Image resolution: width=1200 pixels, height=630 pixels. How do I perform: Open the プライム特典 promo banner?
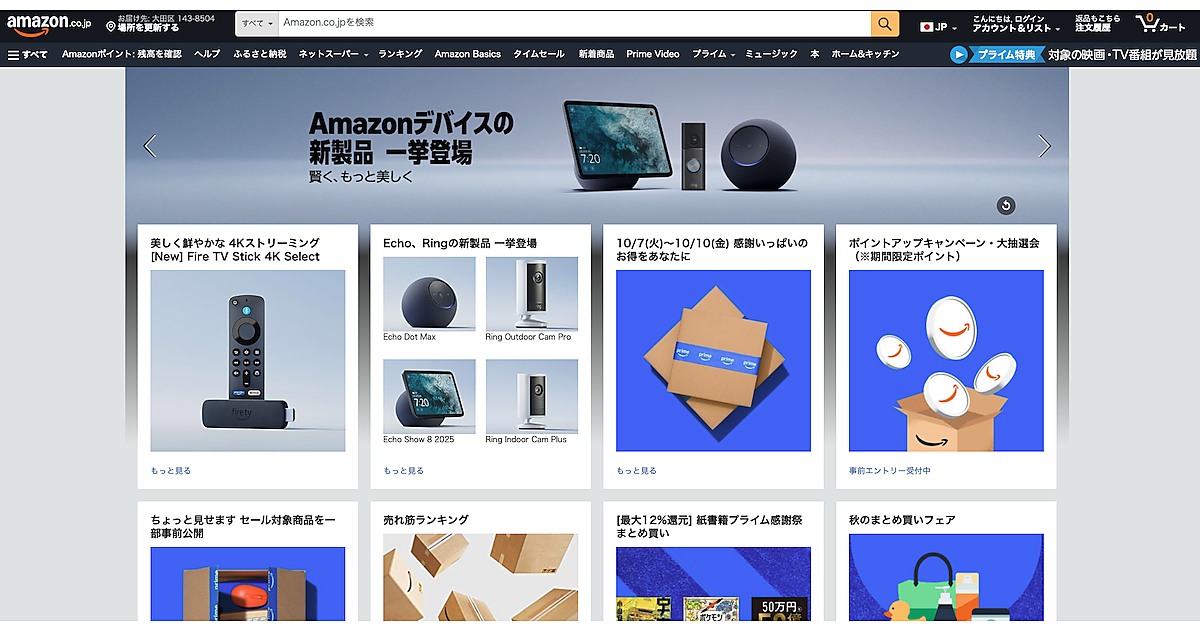pyautogui.click(x=995, y=55)
